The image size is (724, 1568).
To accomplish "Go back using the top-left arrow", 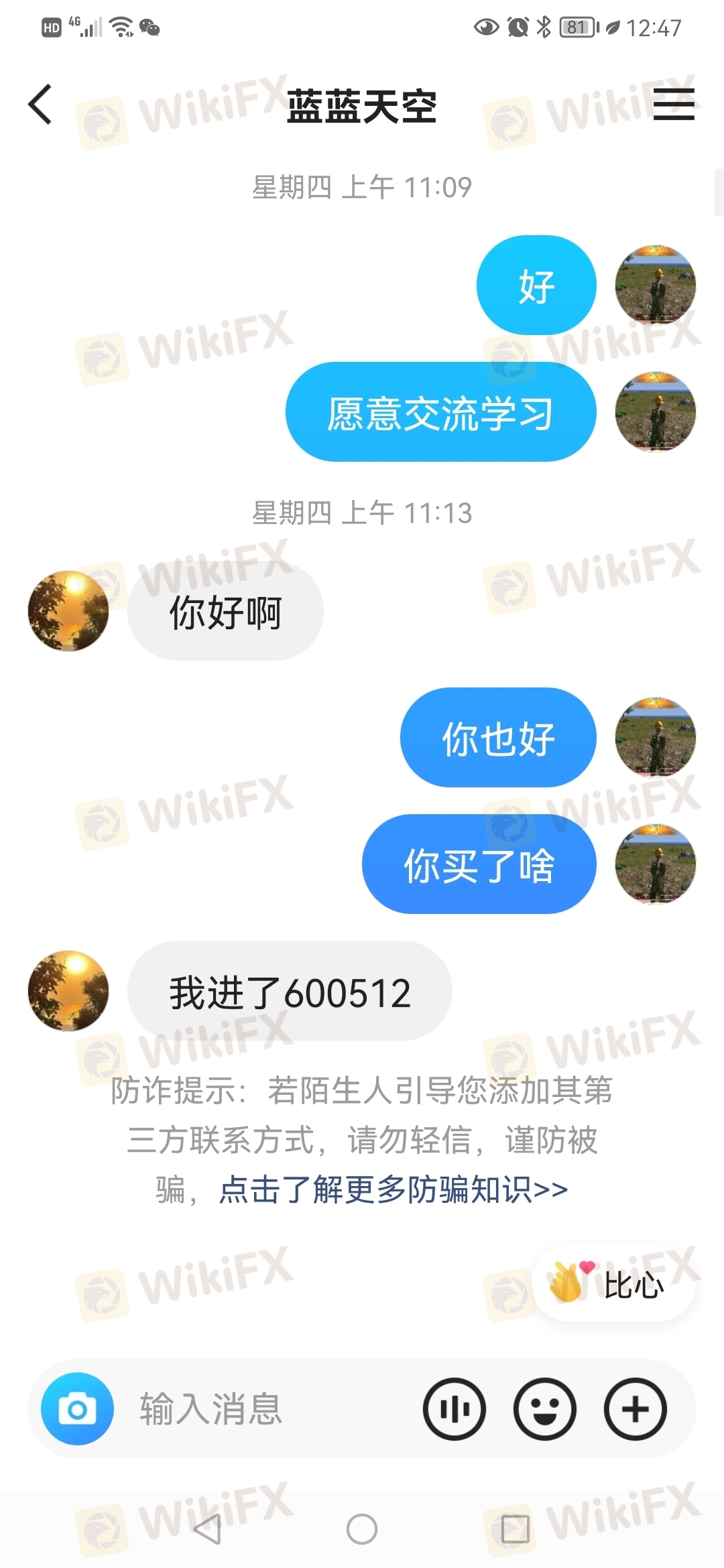I will coord(40,105).
